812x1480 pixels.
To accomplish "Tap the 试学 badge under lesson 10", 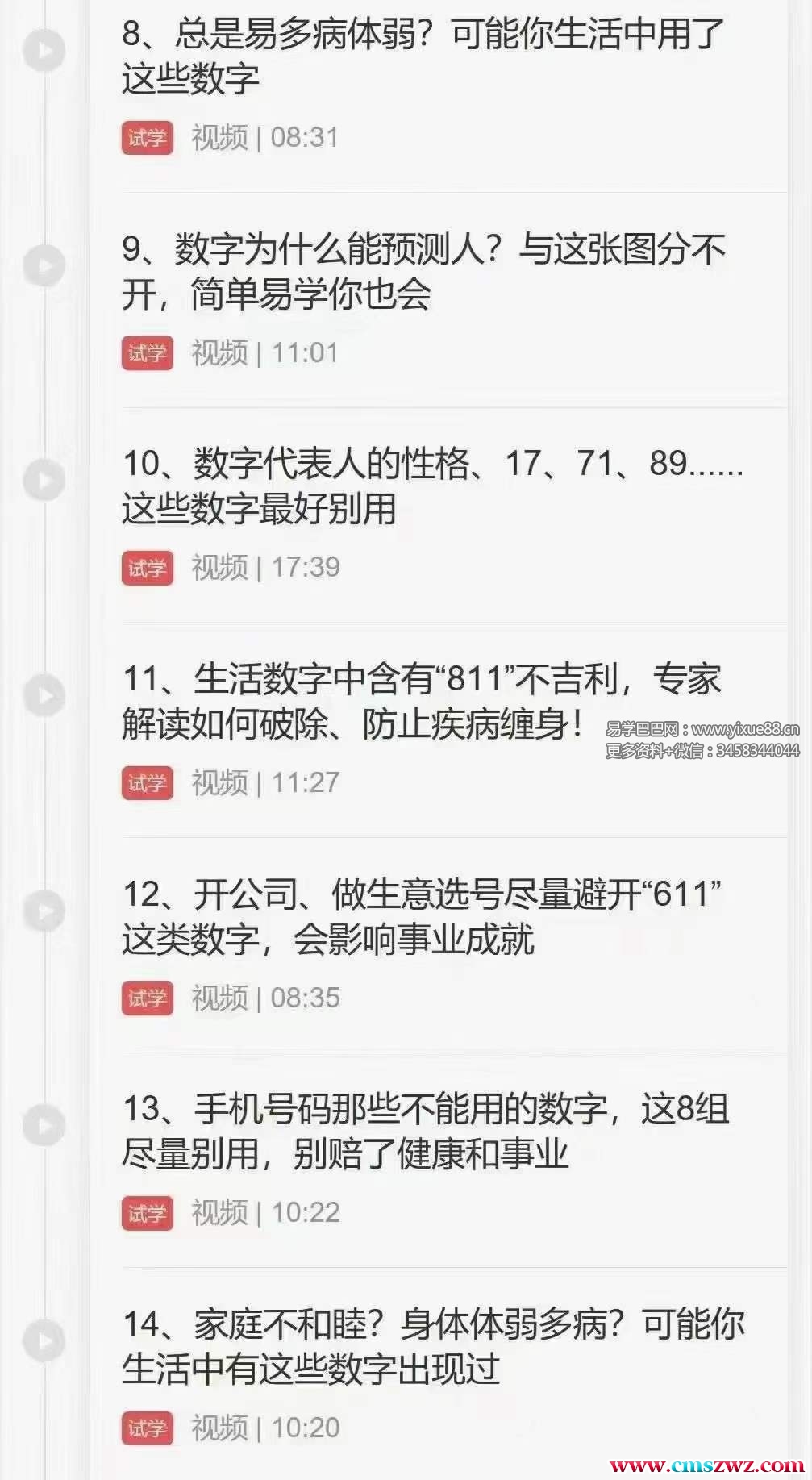I will [x=147, y=568].
